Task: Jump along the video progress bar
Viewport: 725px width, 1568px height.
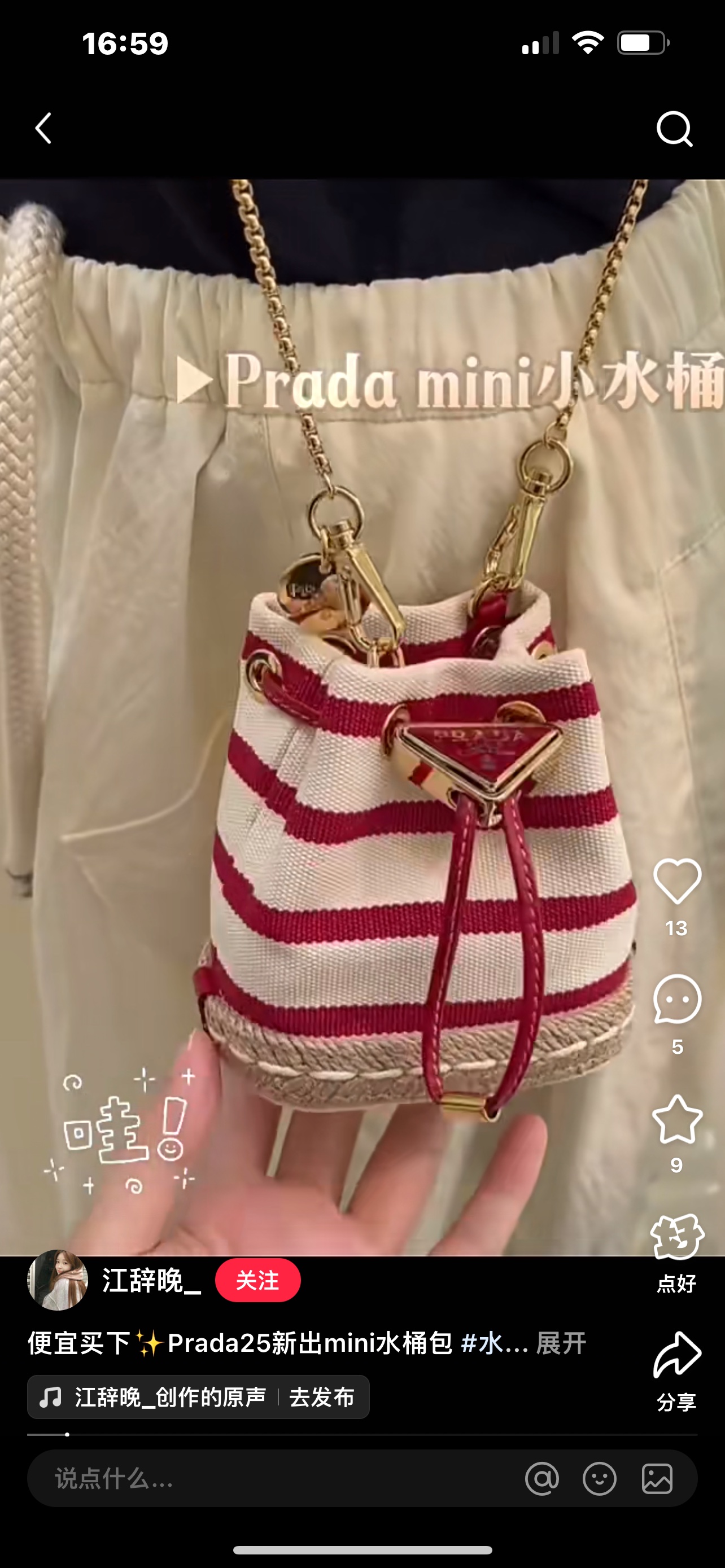Action: tap(362, 1435)
